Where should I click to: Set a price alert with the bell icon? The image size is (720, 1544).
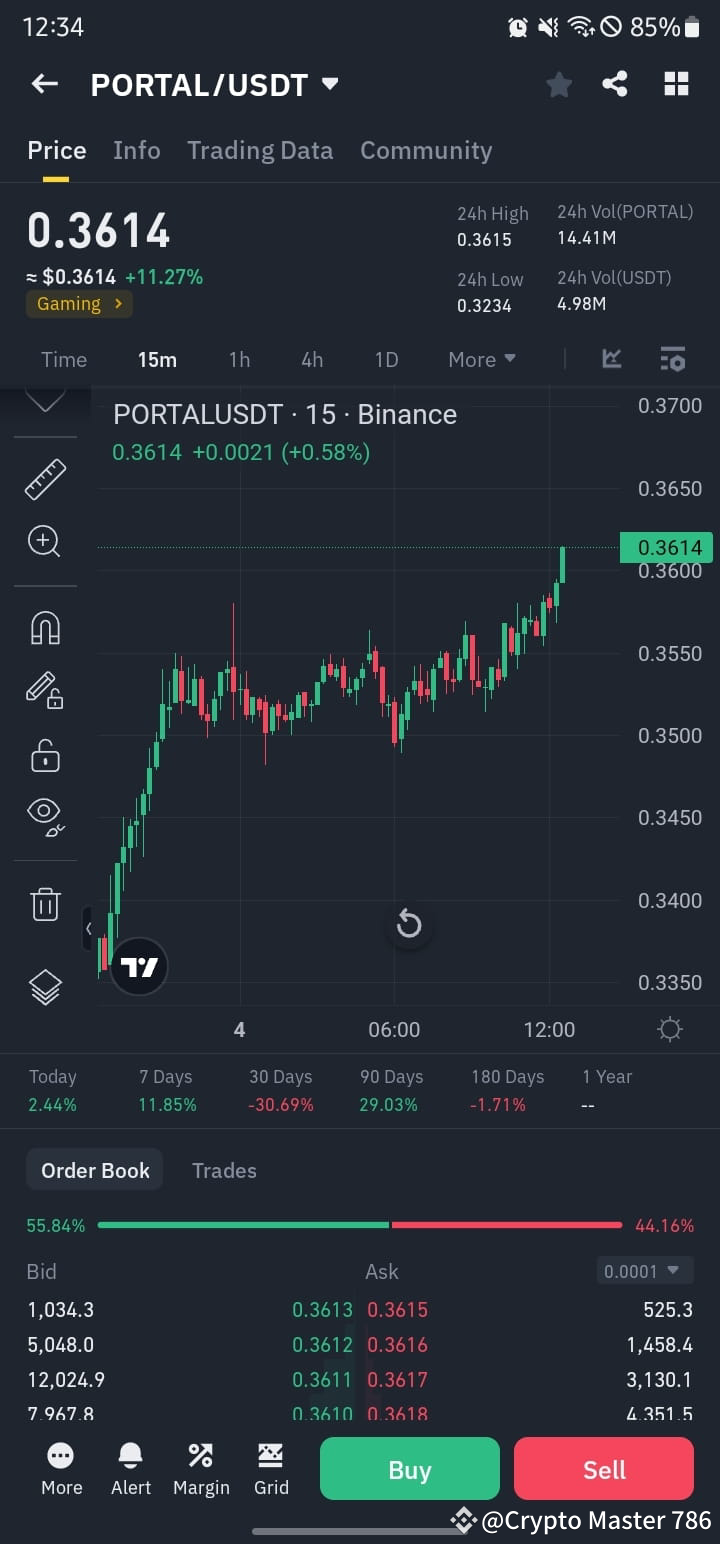(x=131, y=1468)
